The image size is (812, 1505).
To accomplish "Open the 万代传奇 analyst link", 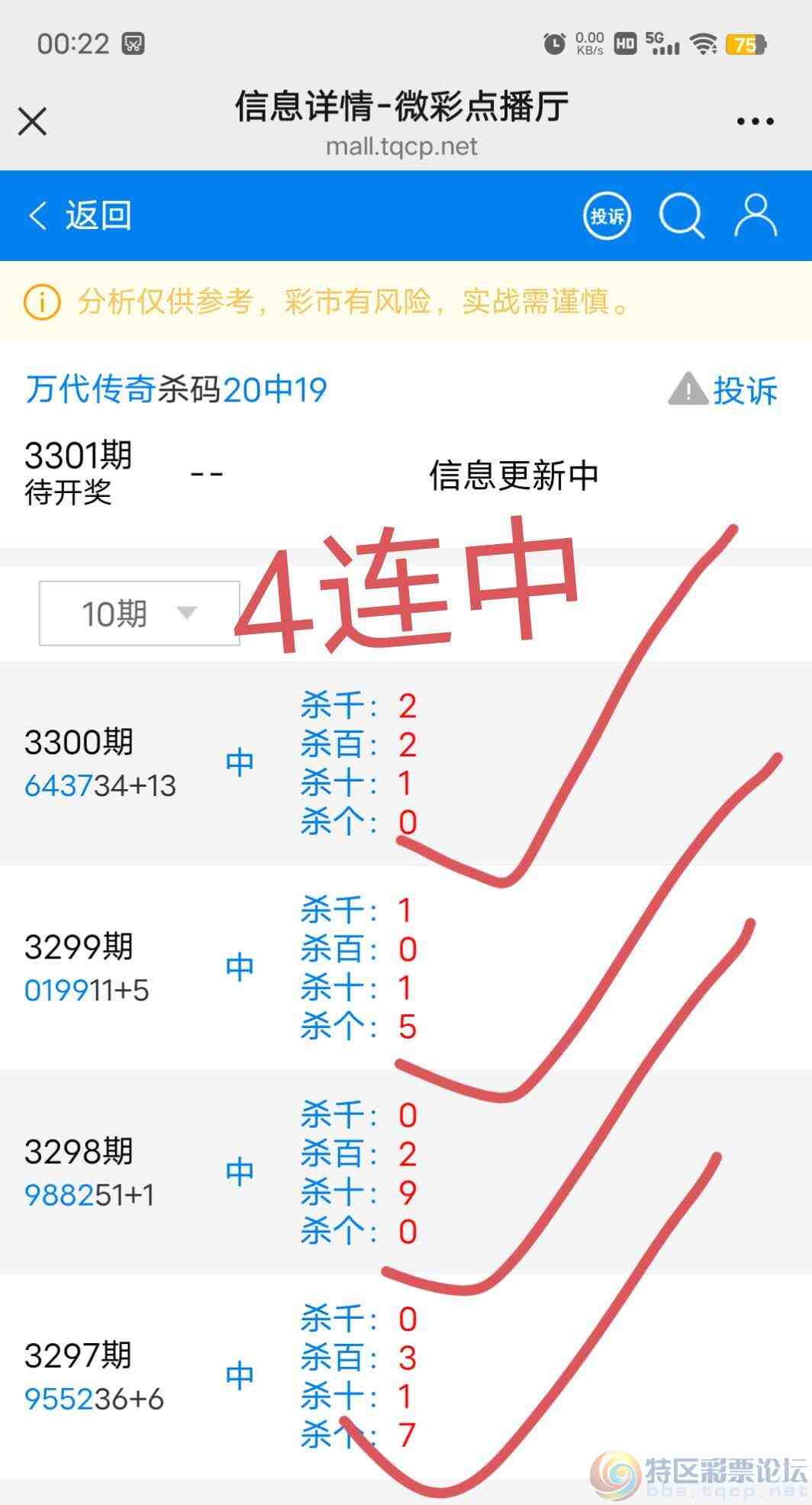I will pyautogui.click(x=84, y=389).
